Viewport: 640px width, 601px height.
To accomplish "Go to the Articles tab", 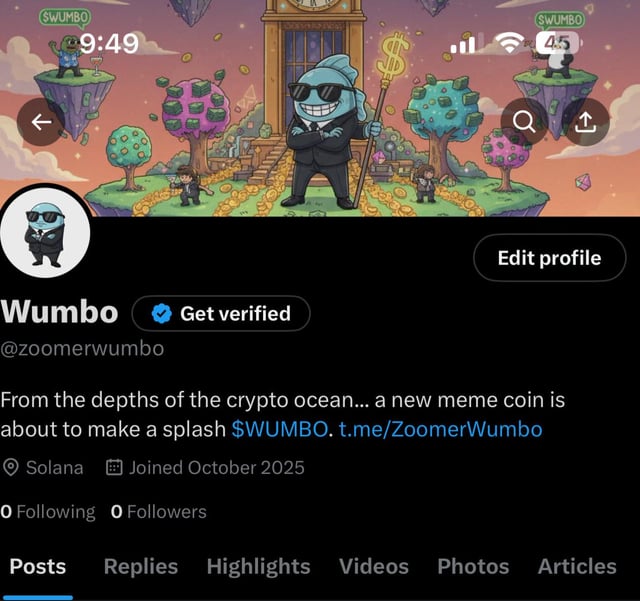I will coord(577,567).
